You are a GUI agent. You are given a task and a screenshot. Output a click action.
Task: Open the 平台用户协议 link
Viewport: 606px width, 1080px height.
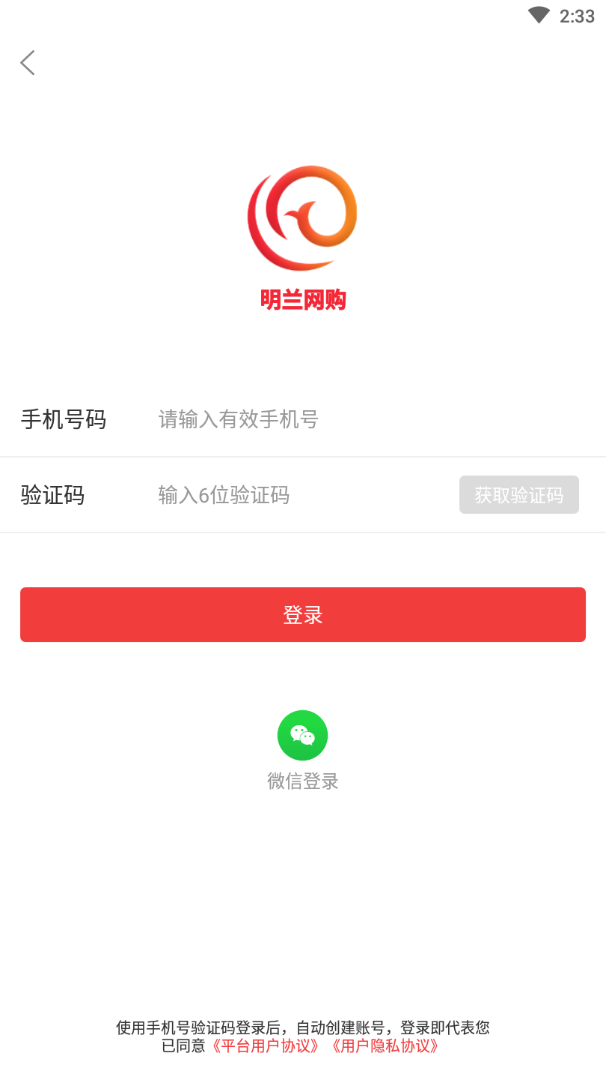pos(267,1046)
